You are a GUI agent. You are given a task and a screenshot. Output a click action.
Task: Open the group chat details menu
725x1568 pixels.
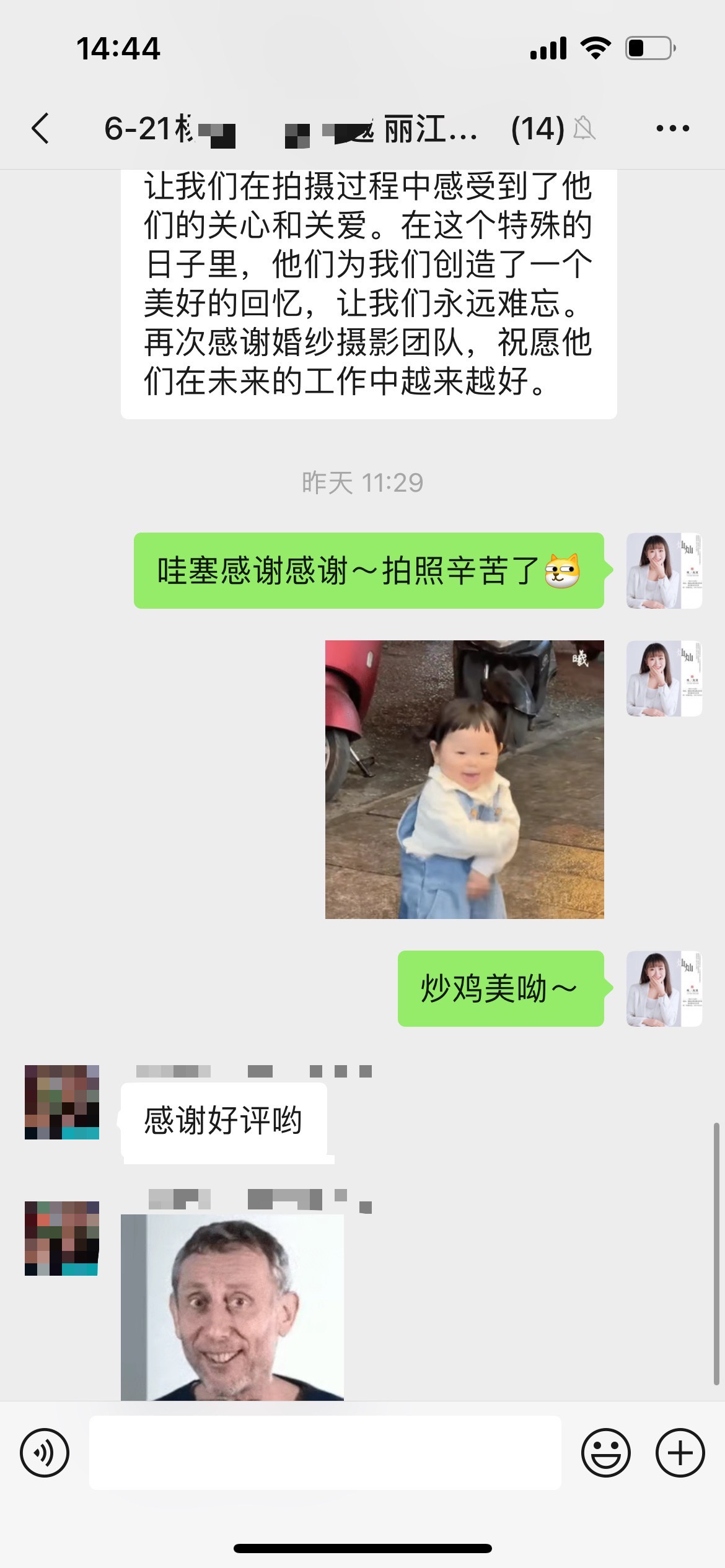[672, 129]
